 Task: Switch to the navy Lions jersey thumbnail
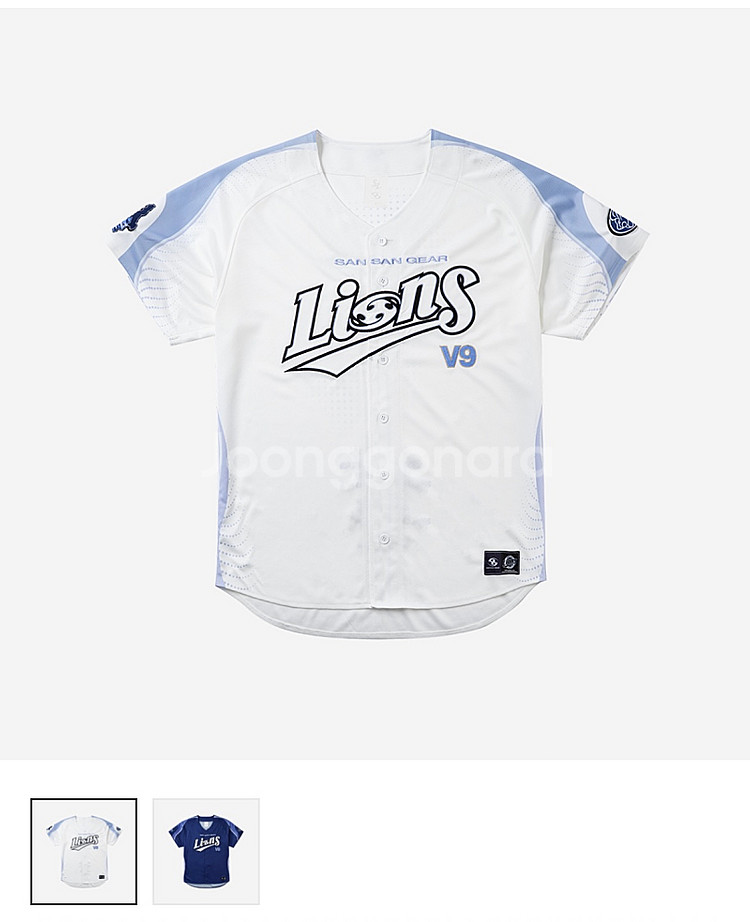(206, 851)
